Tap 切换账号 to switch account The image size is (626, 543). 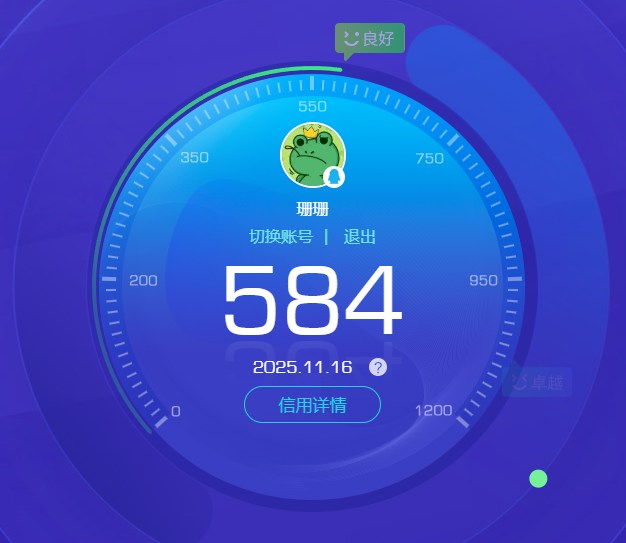281,237
